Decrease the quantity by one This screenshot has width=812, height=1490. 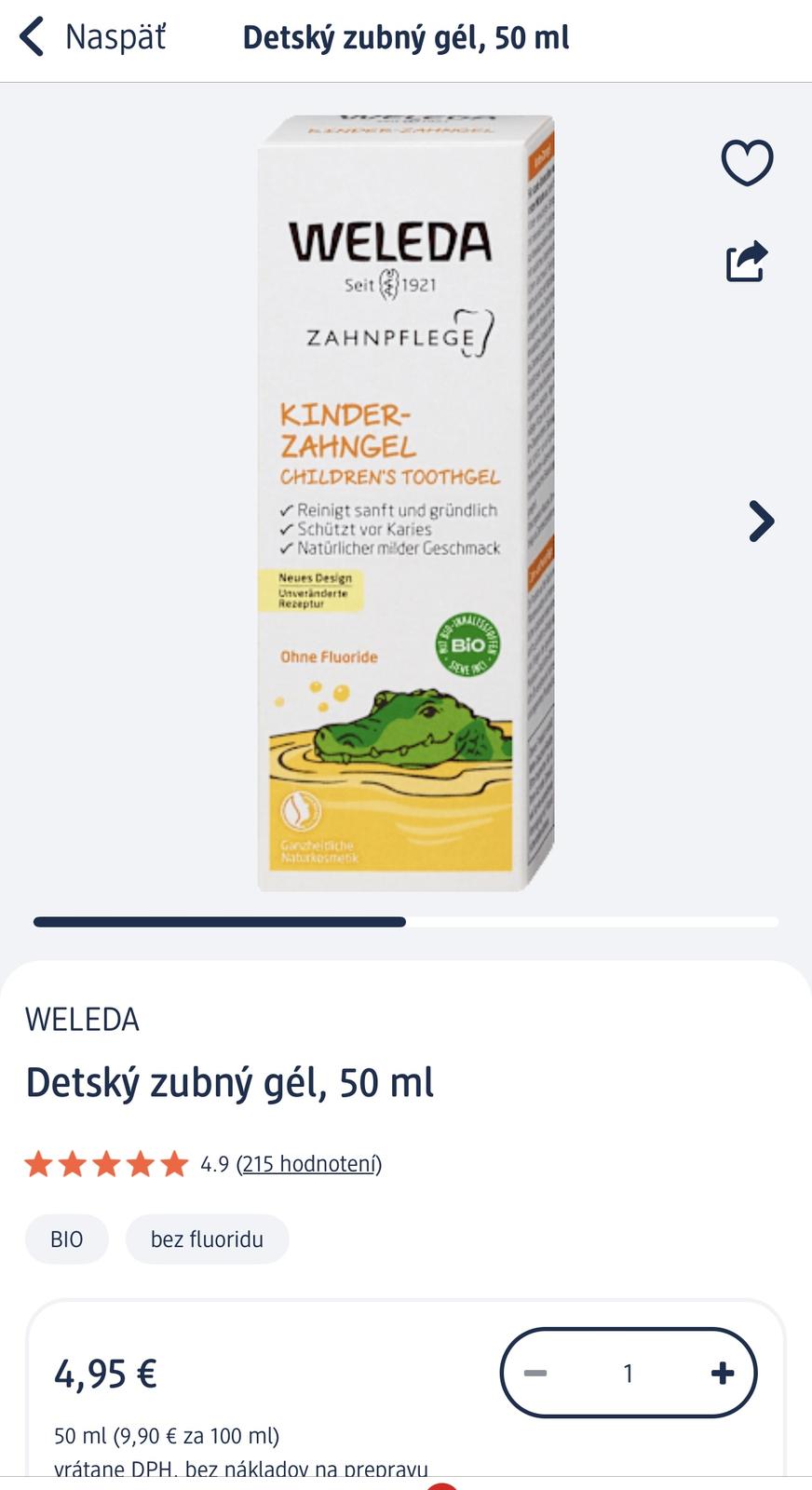tap(535, 1373)
